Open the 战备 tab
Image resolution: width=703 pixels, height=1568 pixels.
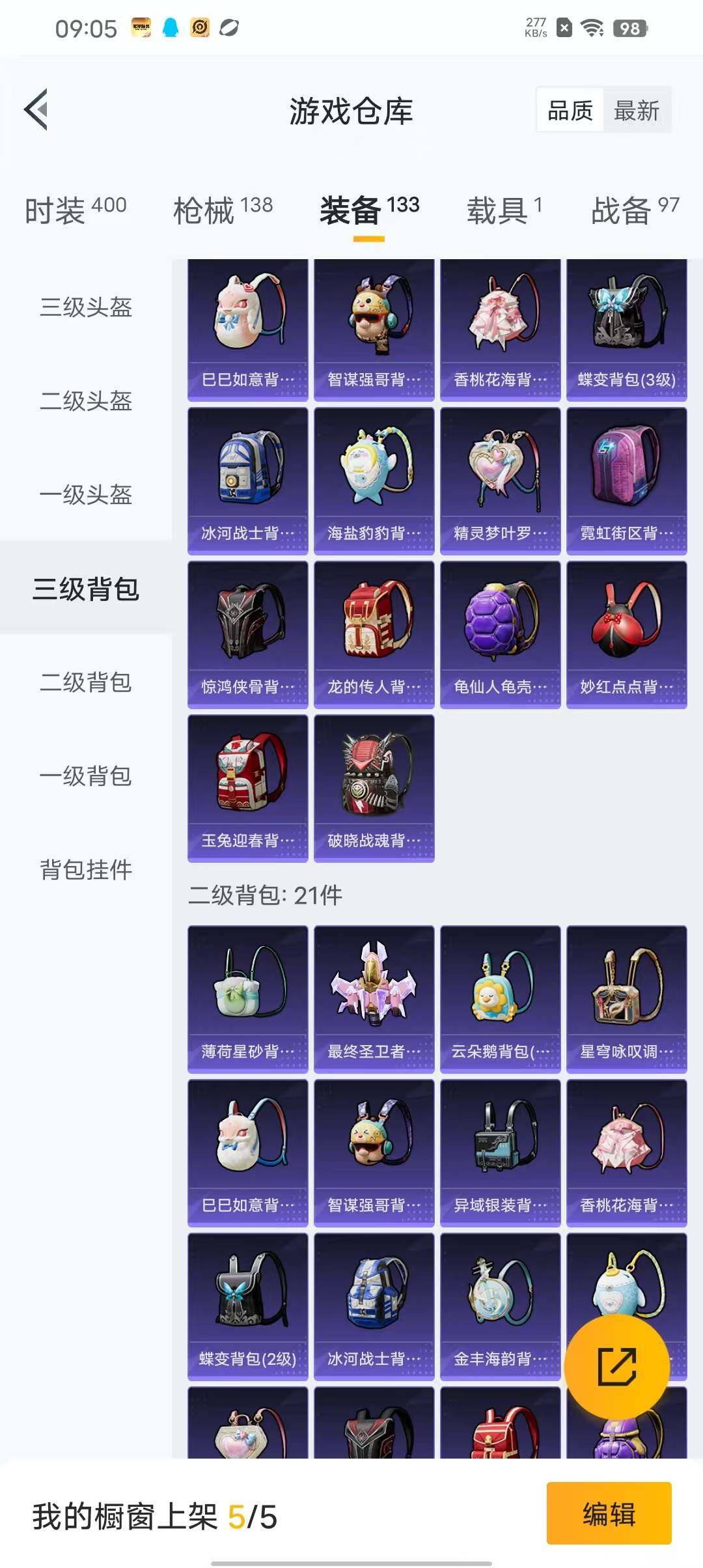634,210
